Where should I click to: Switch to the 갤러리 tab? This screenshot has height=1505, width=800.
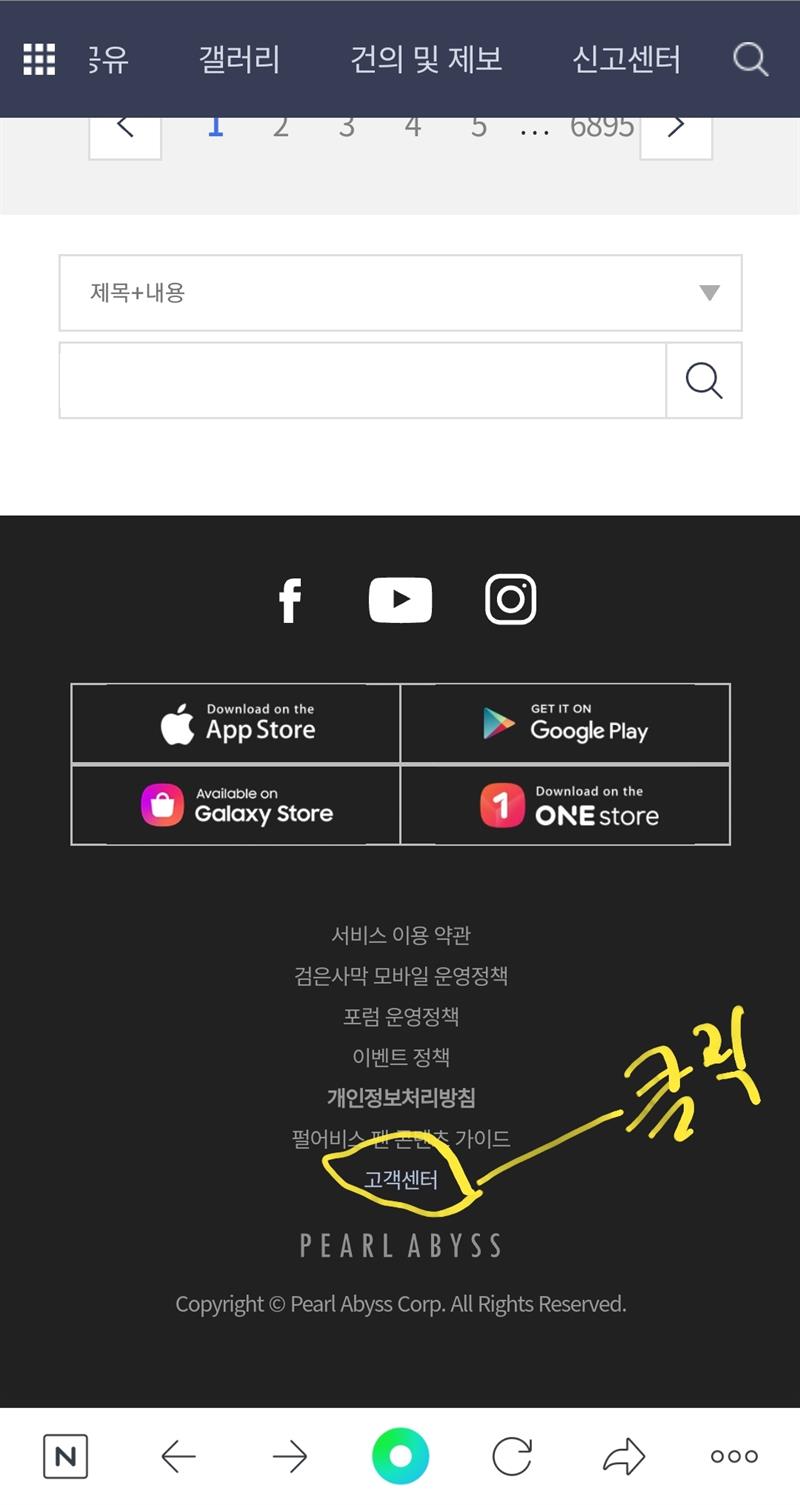pos(239,59)
